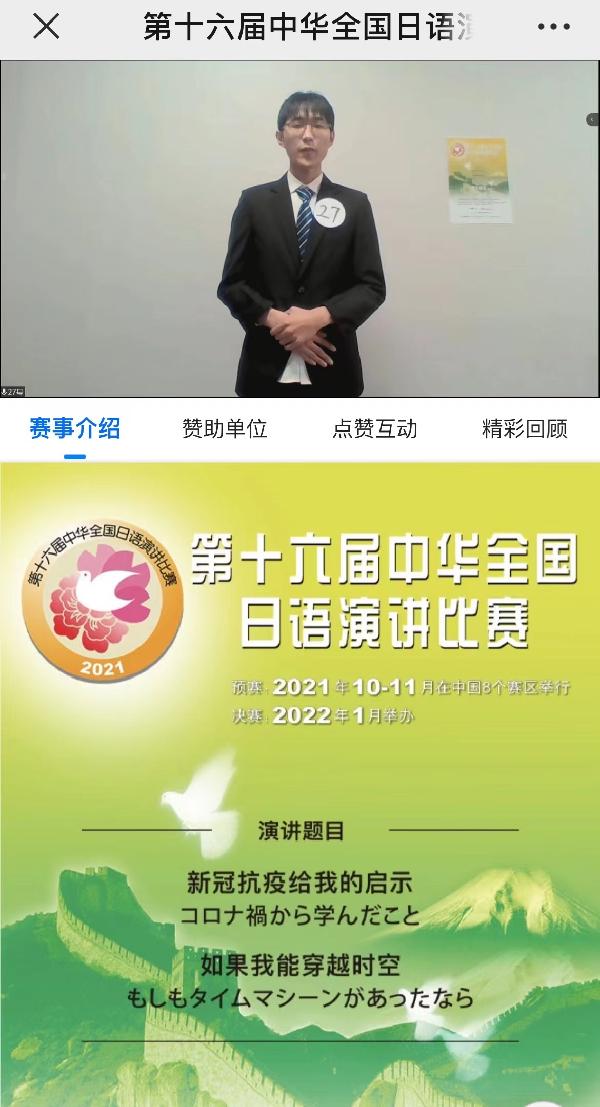
Task: Select the 精彩回顾 tab
Action: click(x=525, y=429)
